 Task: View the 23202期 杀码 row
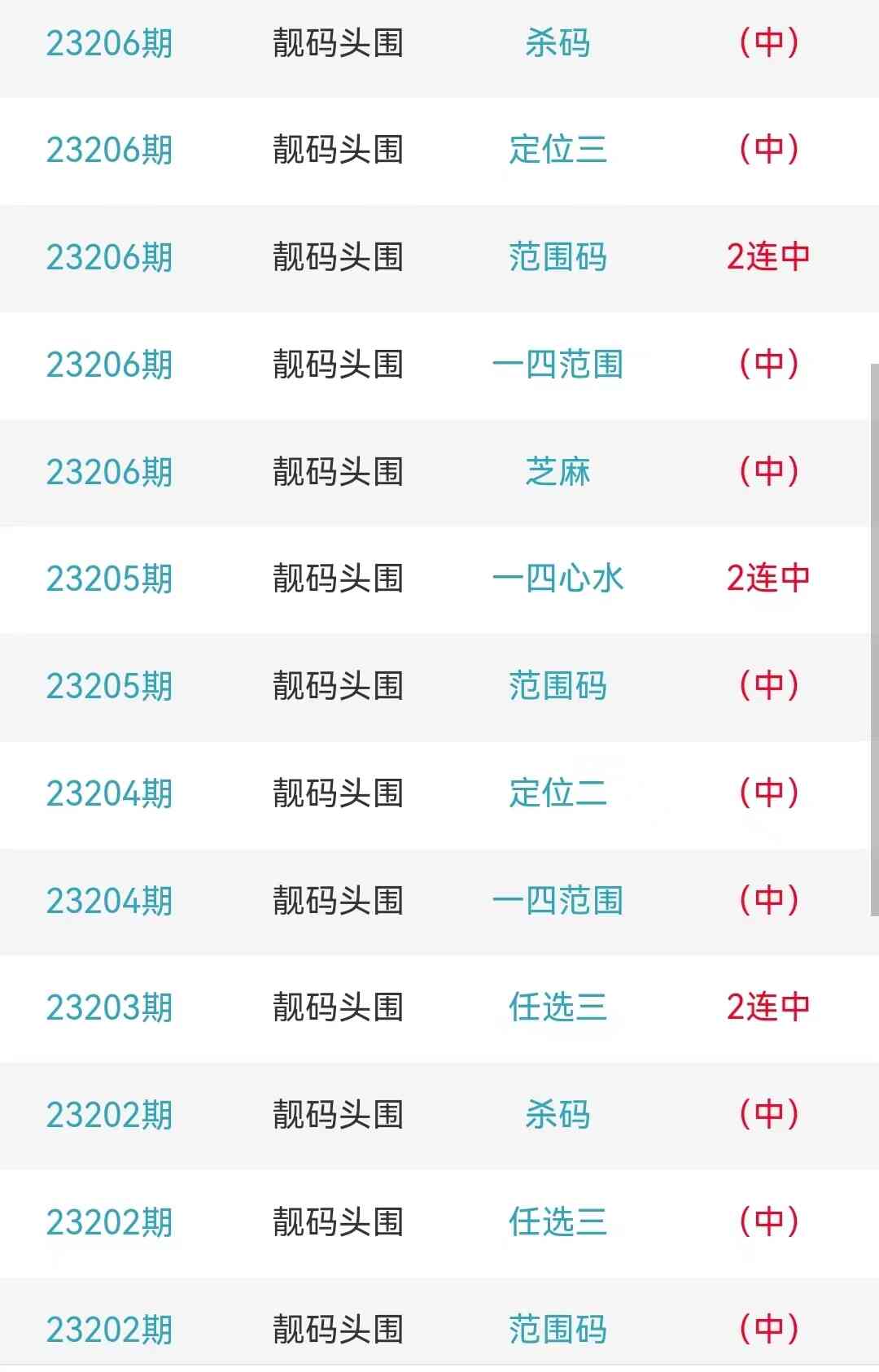click(558, 1115)
